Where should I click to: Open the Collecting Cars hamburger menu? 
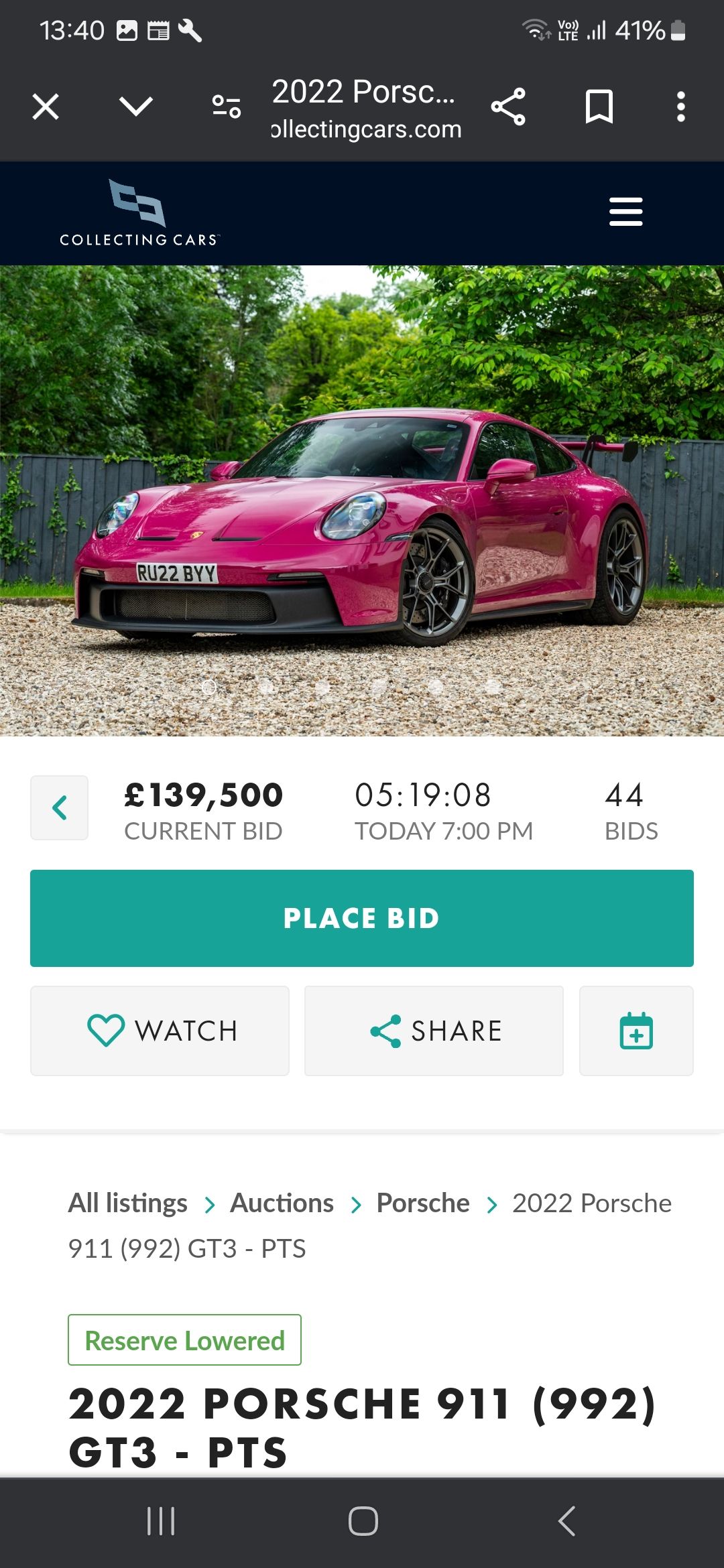tap(625, 212)
